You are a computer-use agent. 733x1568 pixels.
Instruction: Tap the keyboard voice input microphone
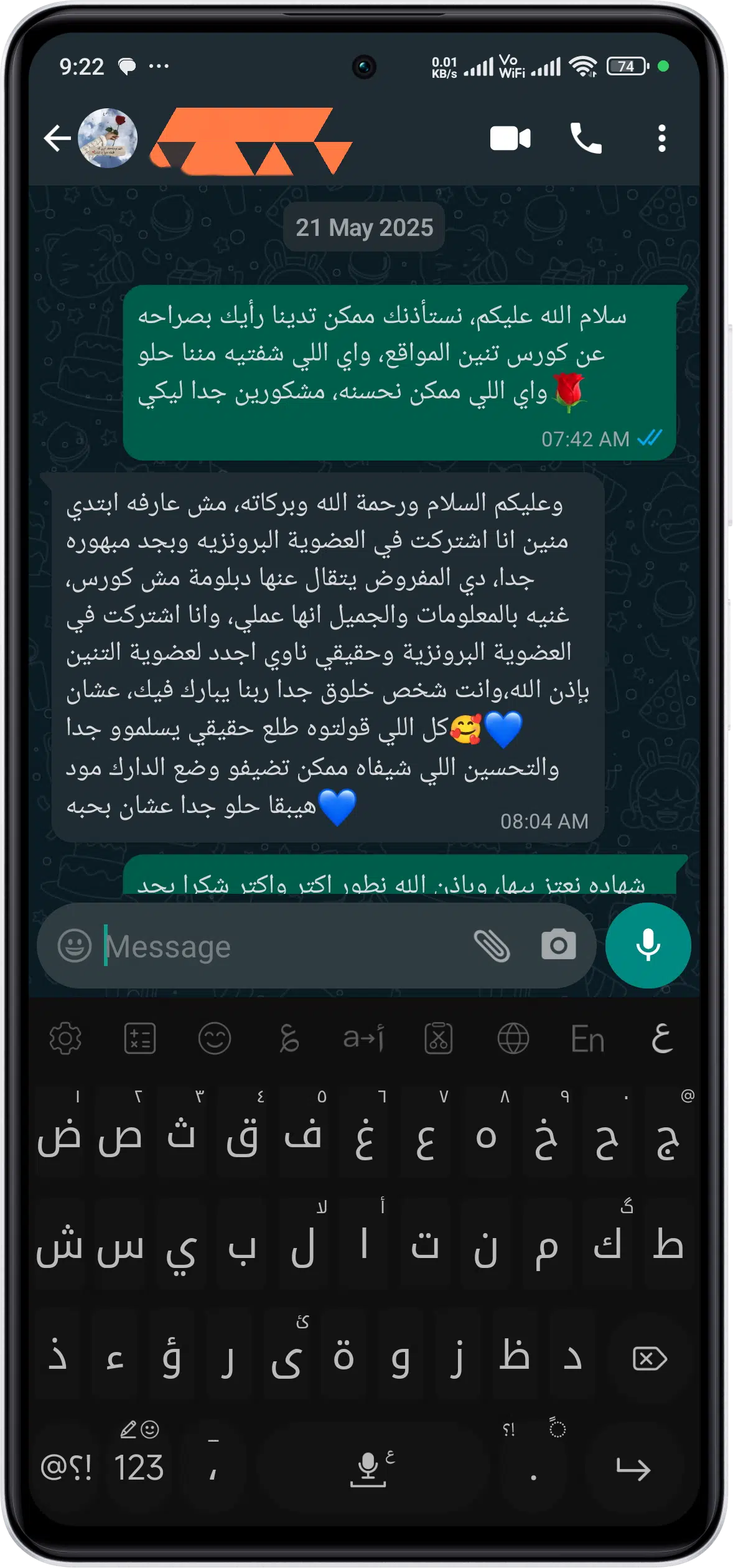[x=371, y=1468]
